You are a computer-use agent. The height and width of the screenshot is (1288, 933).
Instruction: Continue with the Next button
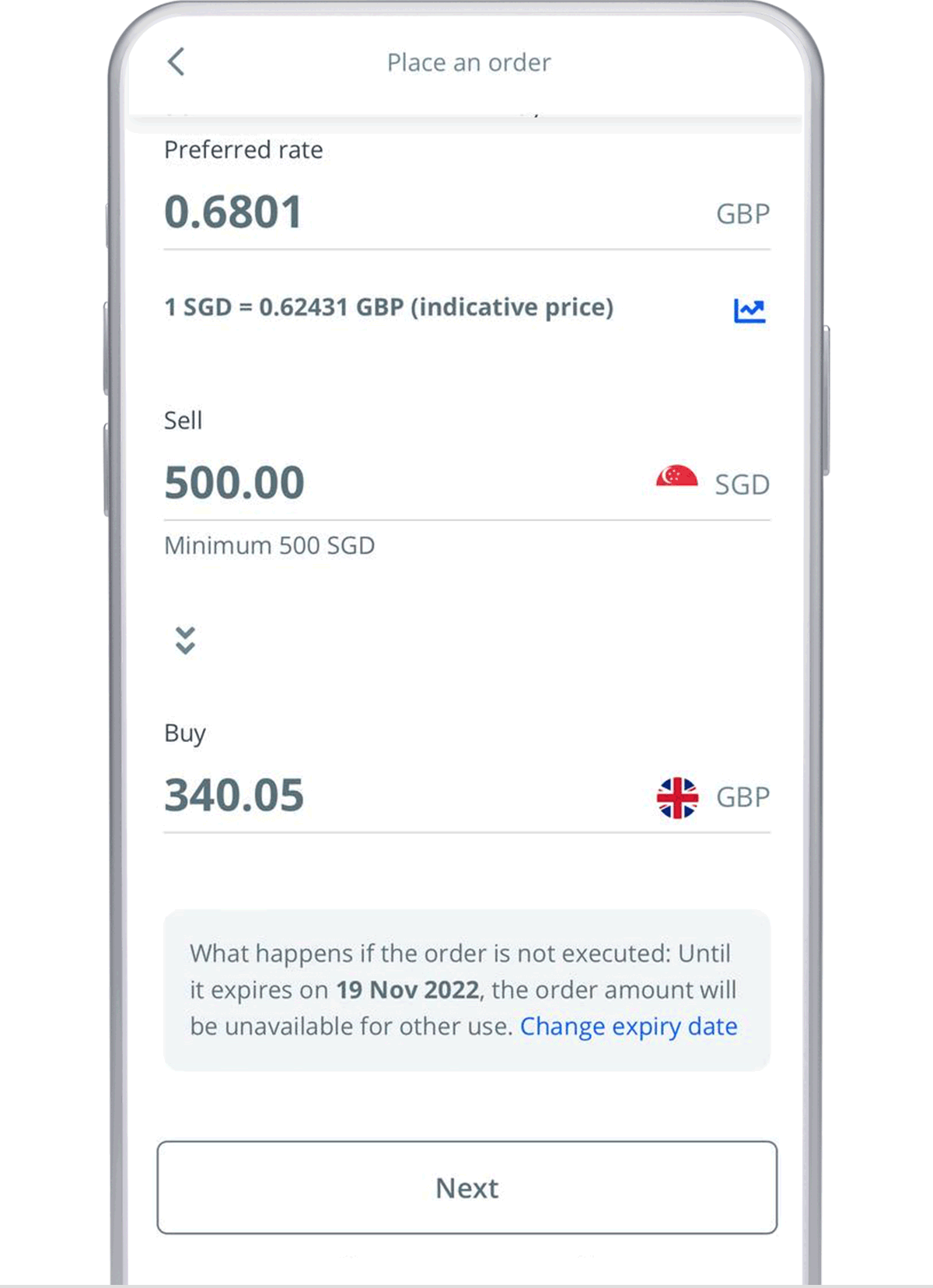466,1188
